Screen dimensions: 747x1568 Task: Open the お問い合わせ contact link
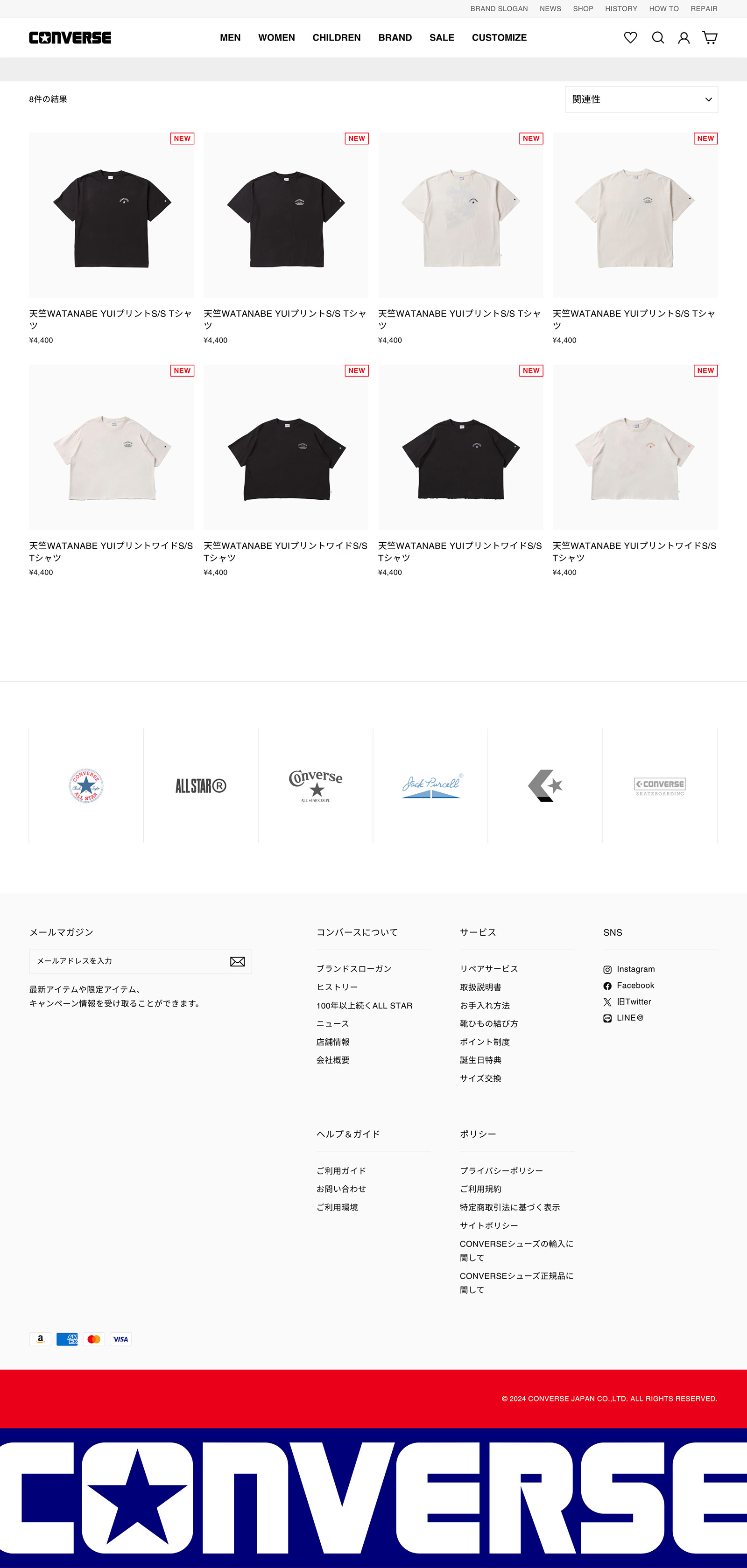[x=341, y=1189]
